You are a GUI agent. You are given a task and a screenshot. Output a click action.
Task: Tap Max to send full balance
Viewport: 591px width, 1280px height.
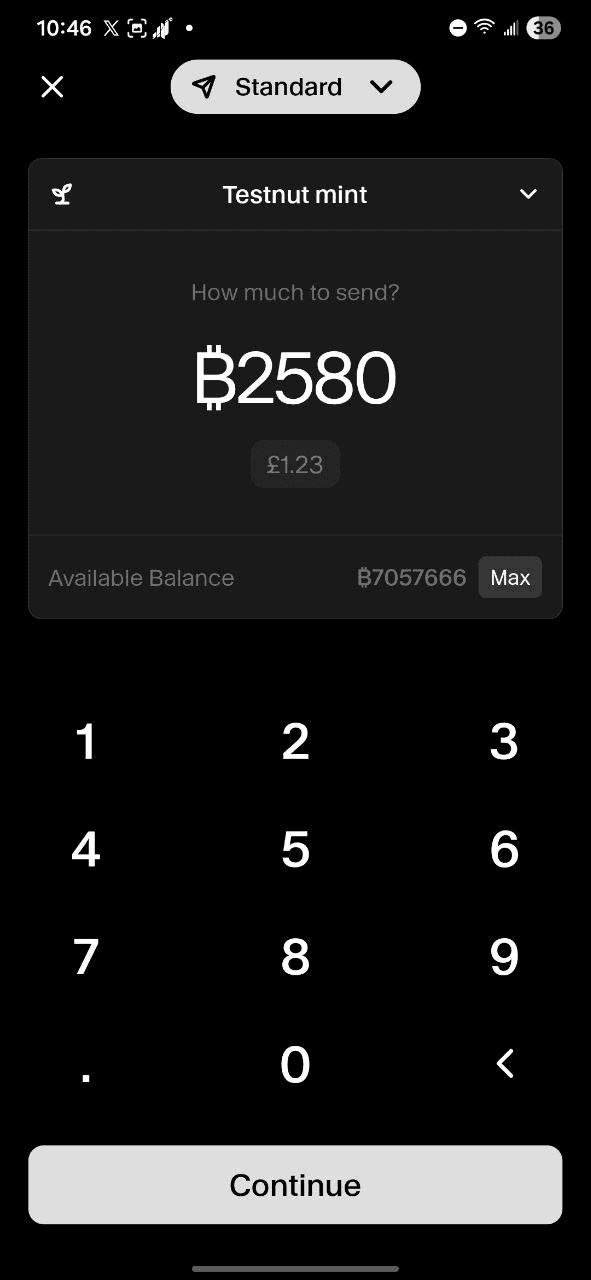click(x=510, y=577)
